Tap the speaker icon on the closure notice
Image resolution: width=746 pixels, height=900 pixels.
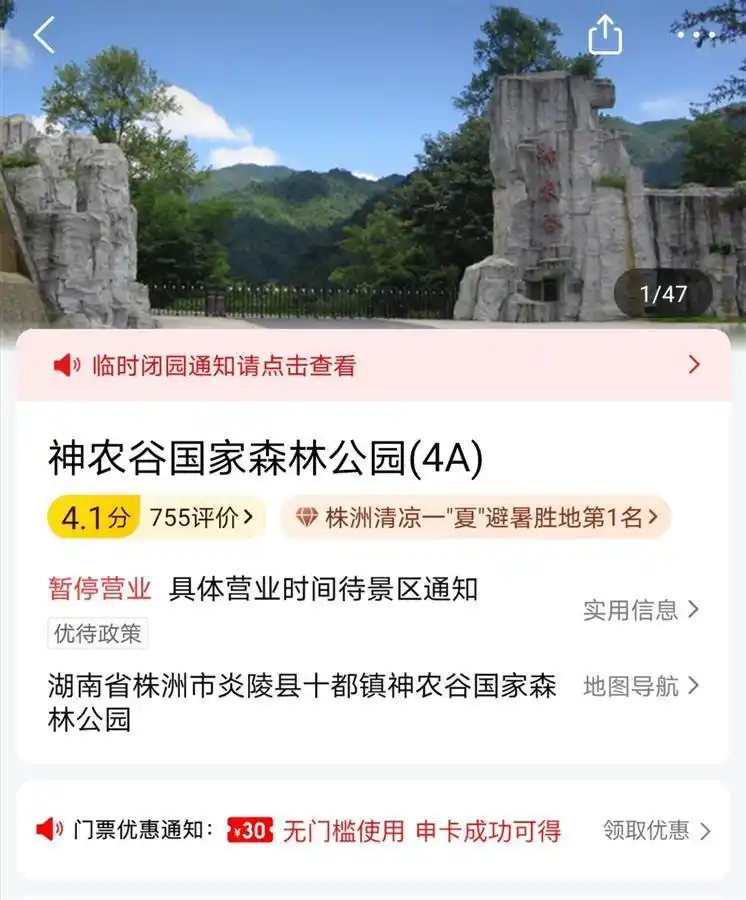[64, 366]
